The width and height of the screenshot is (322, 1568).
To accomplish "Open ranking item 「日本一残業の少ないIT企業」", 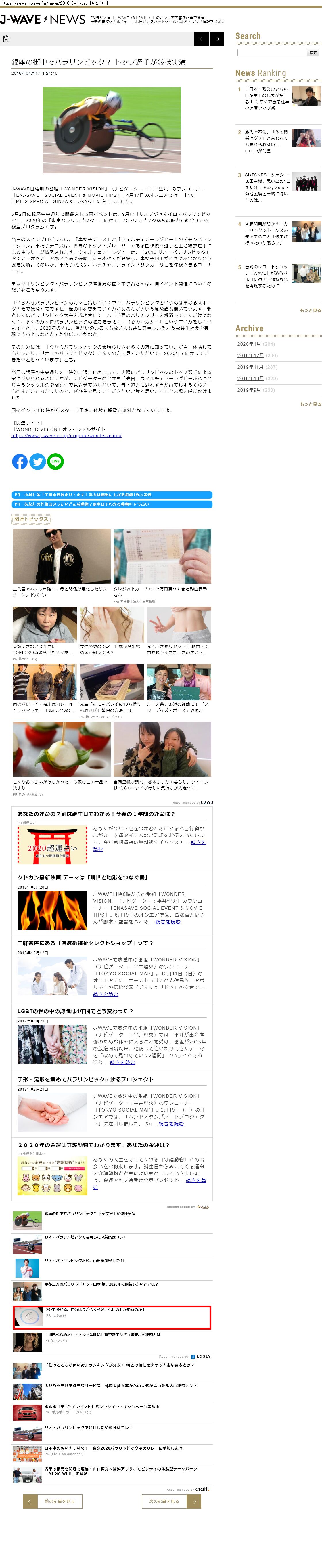I will (x=267, y=98).
